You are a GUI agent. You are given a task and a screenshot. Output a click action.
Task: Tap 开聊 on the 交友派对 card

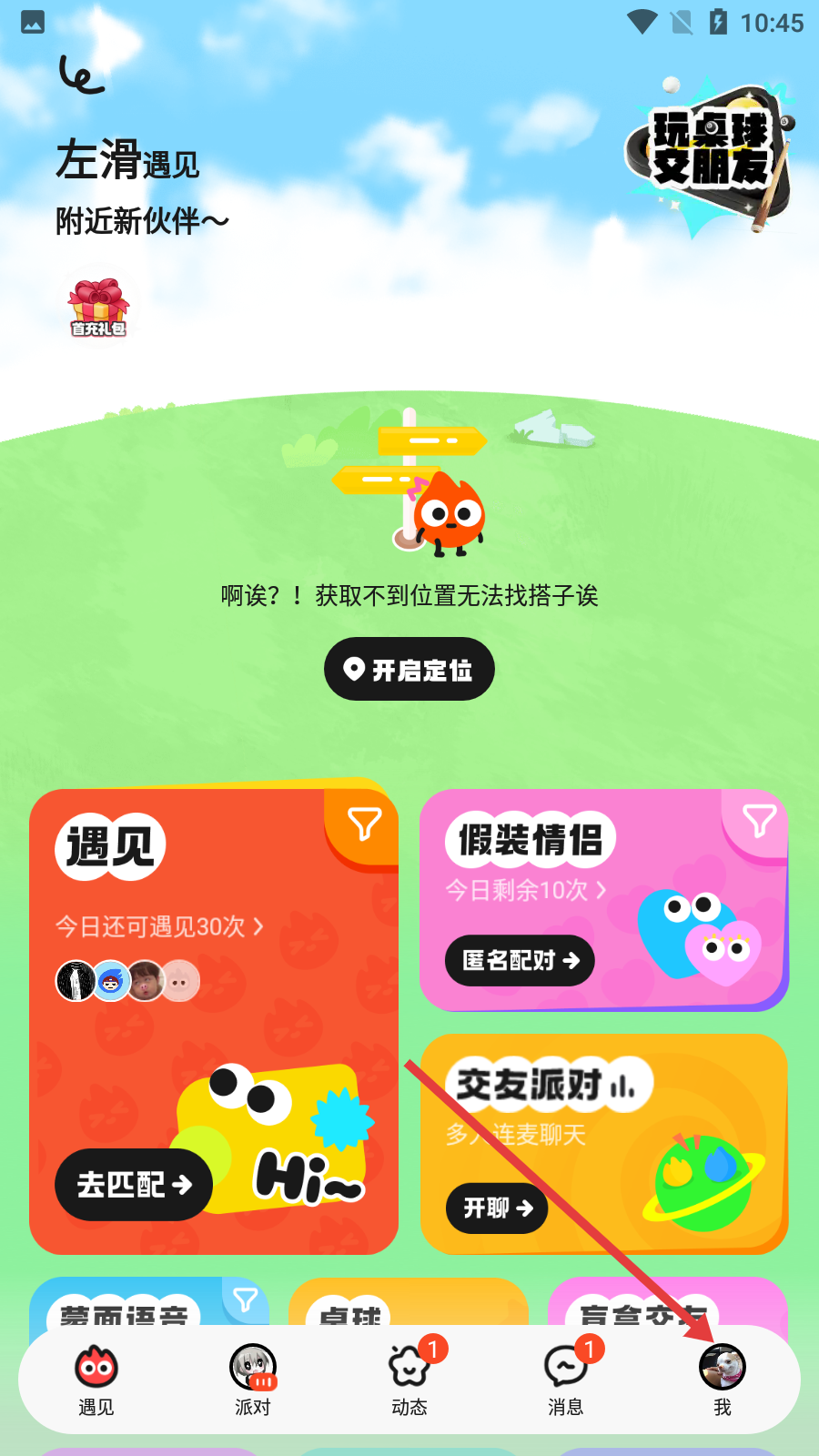point(497,1208)
